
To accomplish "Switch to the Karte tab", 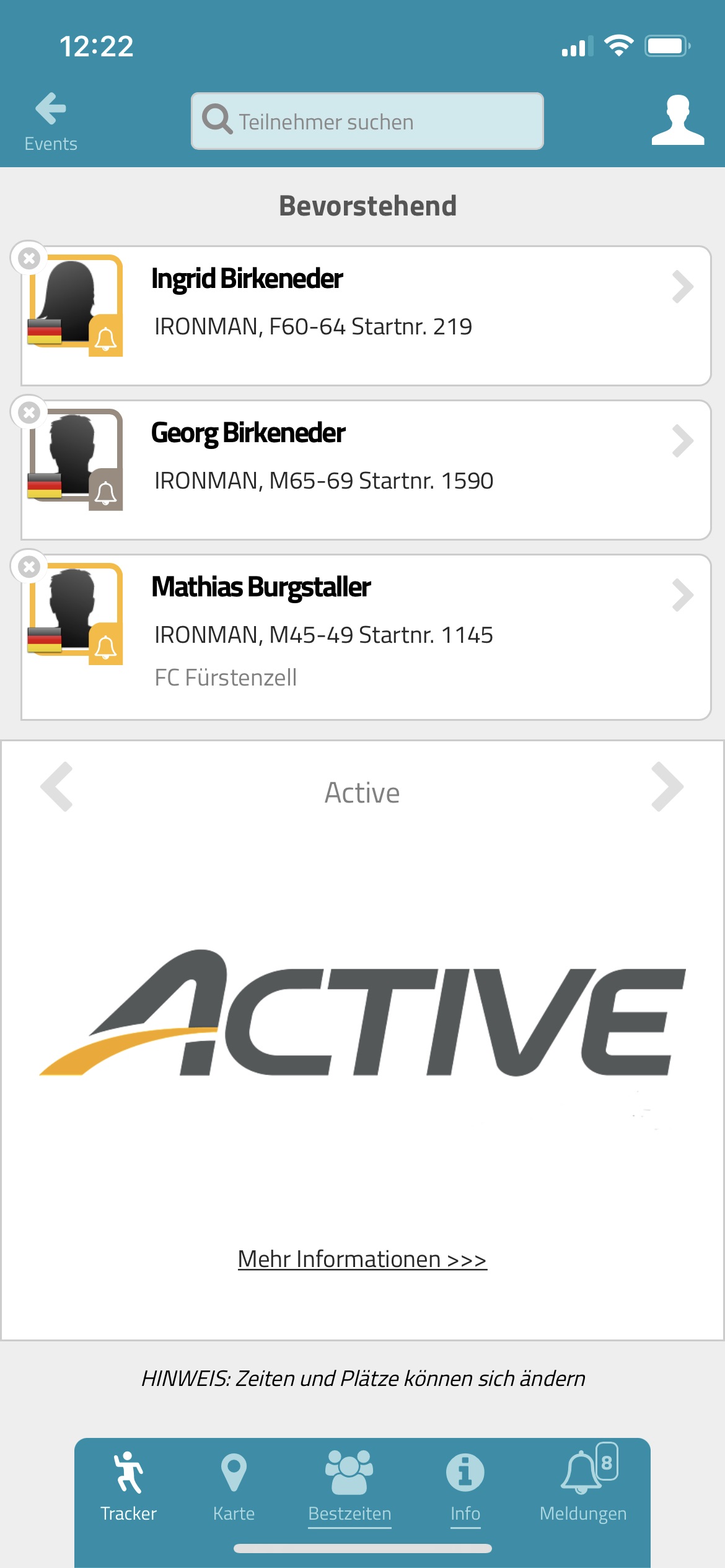I will [234, 1486].
